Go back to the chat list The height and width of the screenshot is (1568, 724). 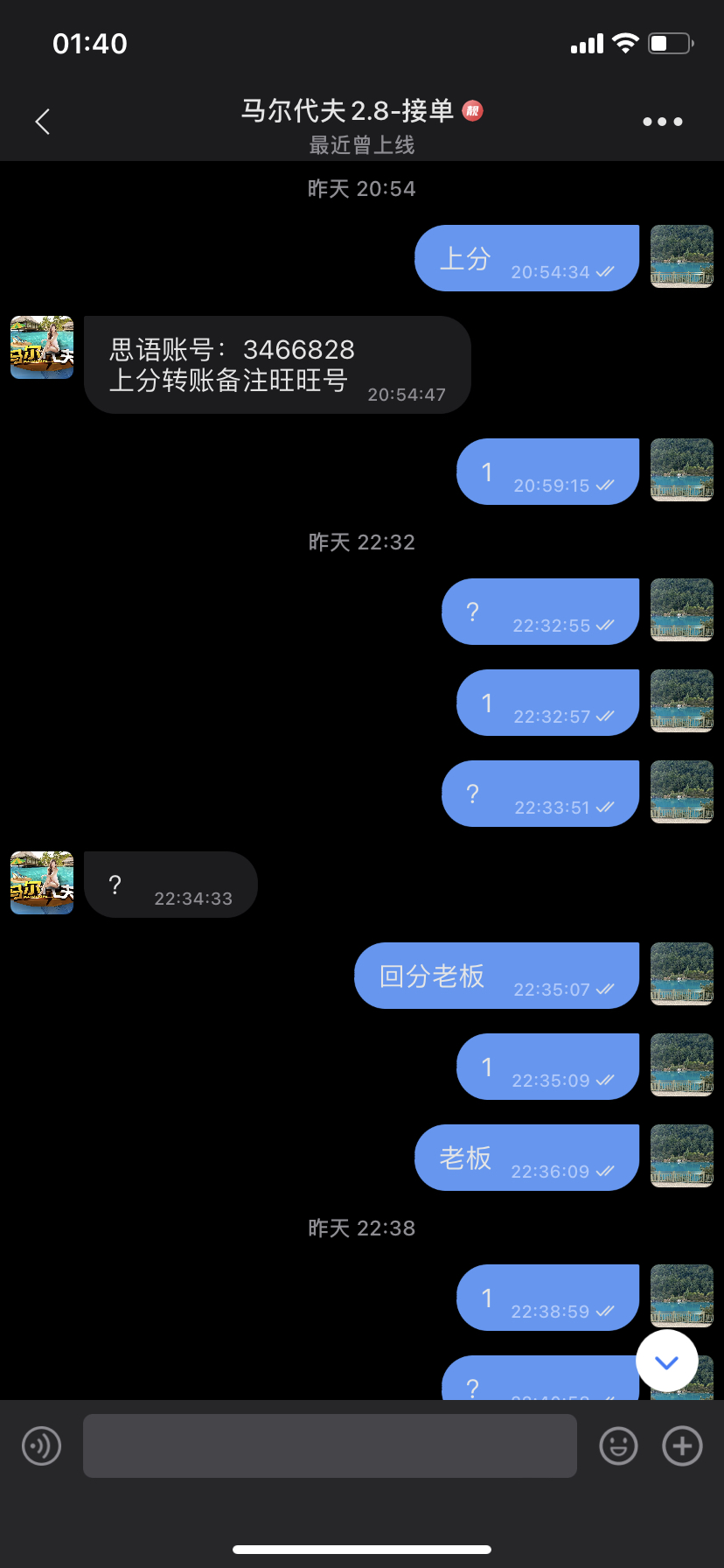tap(42, 122)
